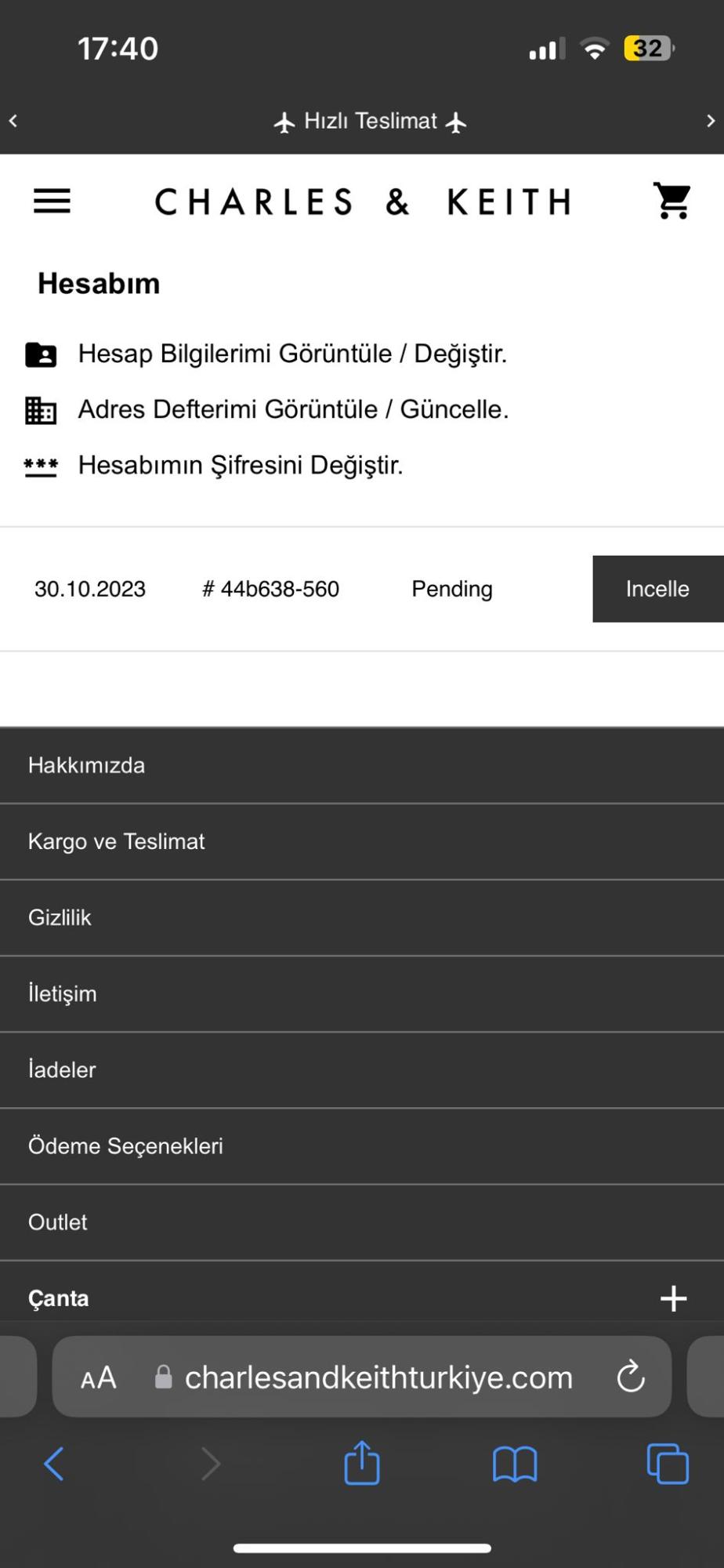Go back in Safari
Image resolution: width=724 pixels, height=1568 pixels.
(x=53, y=1463)
